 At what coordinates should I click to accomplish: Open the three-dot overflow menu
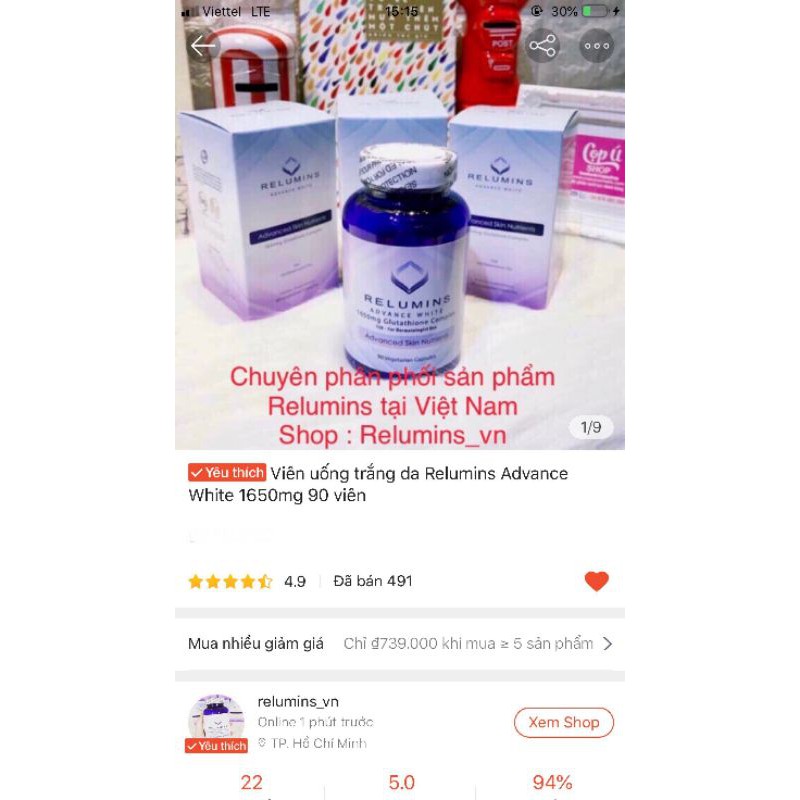pos(597,46)
